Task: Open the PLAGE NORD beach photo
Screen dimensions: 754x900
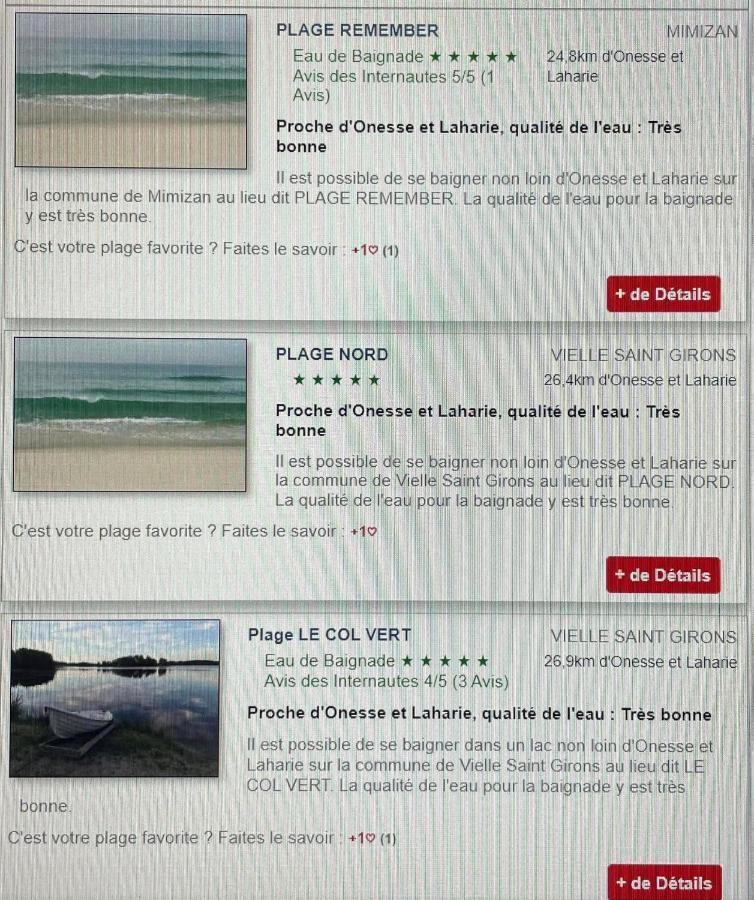Action: pyautogui.click(x=130, y=414)
